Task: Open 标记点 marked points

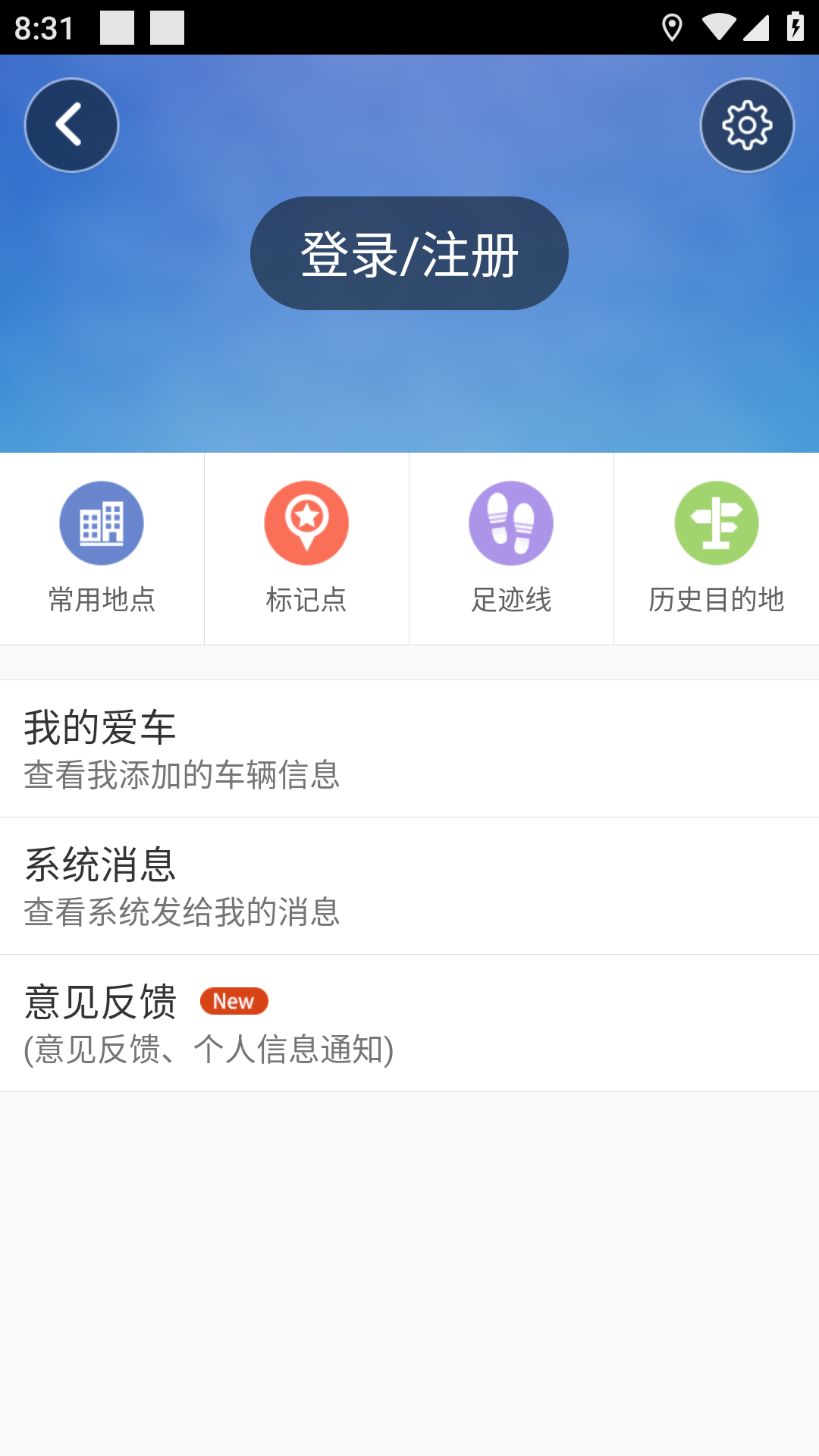Action: click(306, 549)
